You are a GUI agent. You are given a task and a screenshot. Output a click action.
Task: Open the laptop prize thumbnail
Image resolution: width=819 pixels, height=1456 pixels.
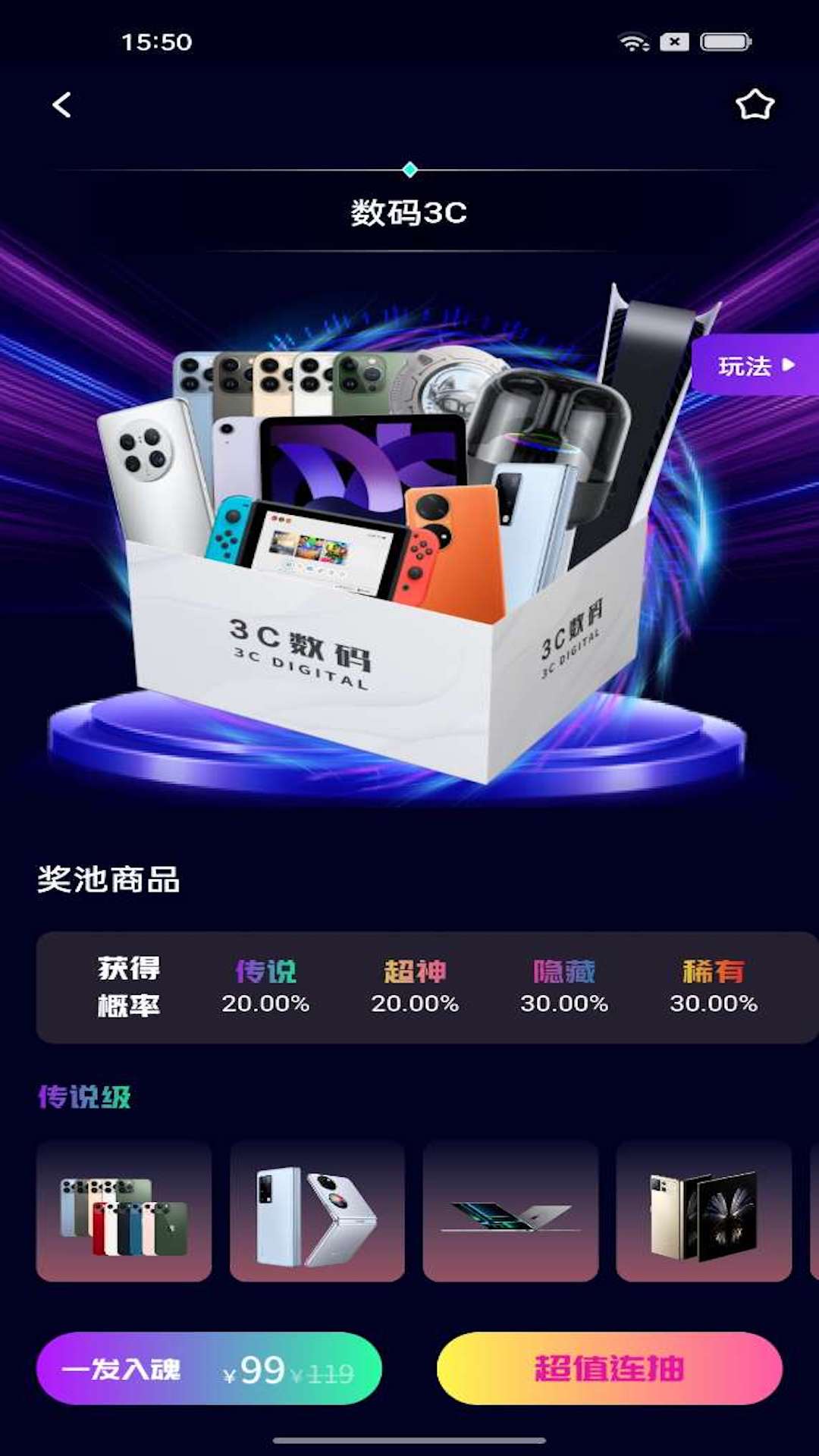(508, 1213)
